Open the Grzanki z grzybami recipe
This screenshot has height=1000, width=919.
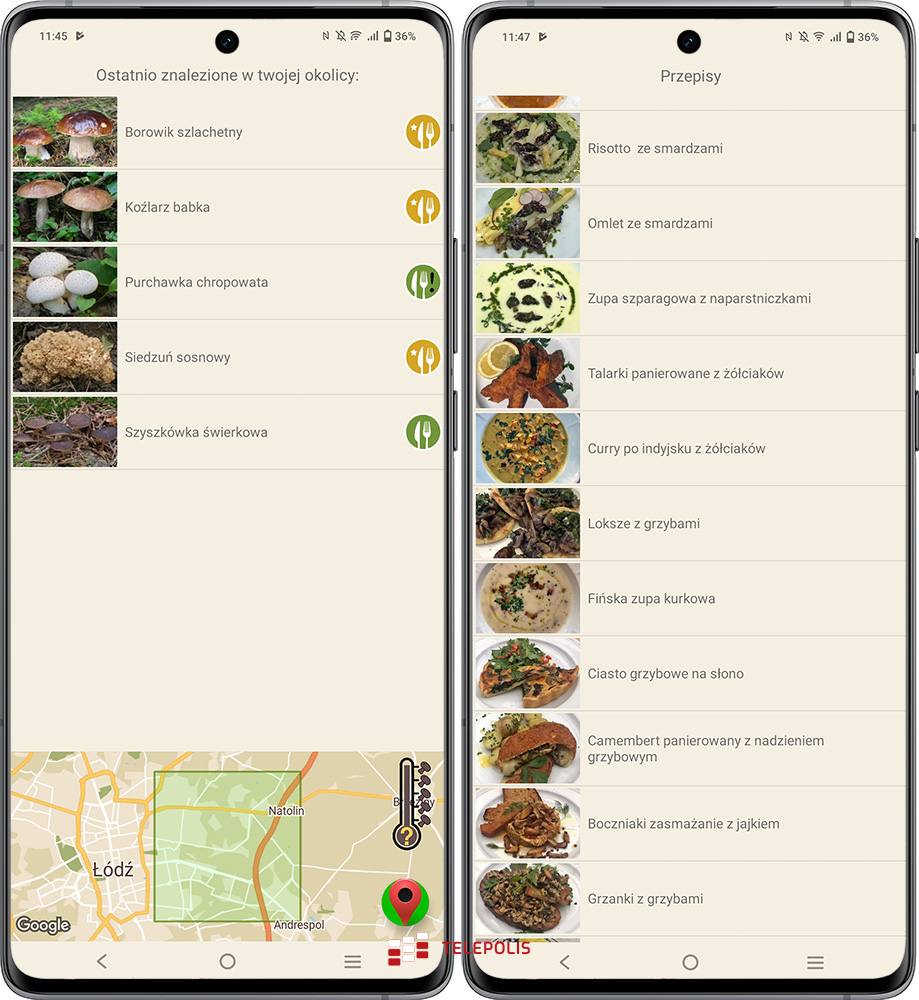coord(645,898)
